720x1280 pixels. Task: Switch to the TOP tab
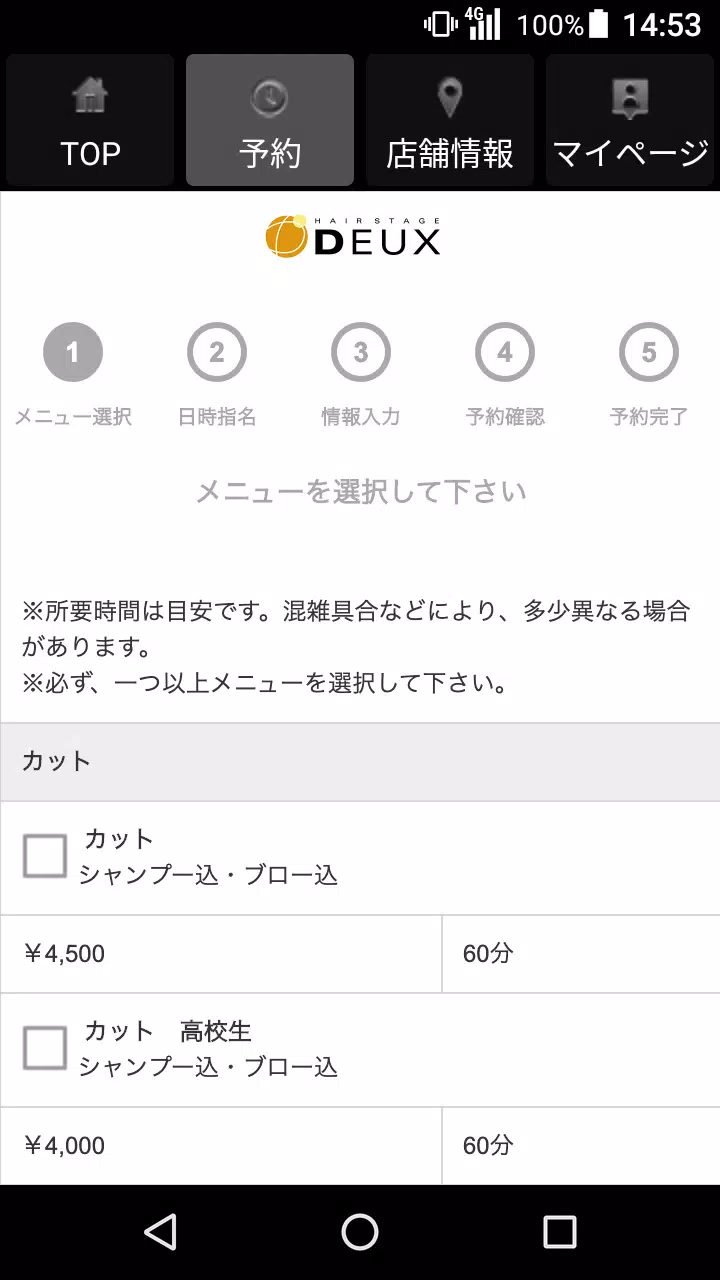click(90, 121)
